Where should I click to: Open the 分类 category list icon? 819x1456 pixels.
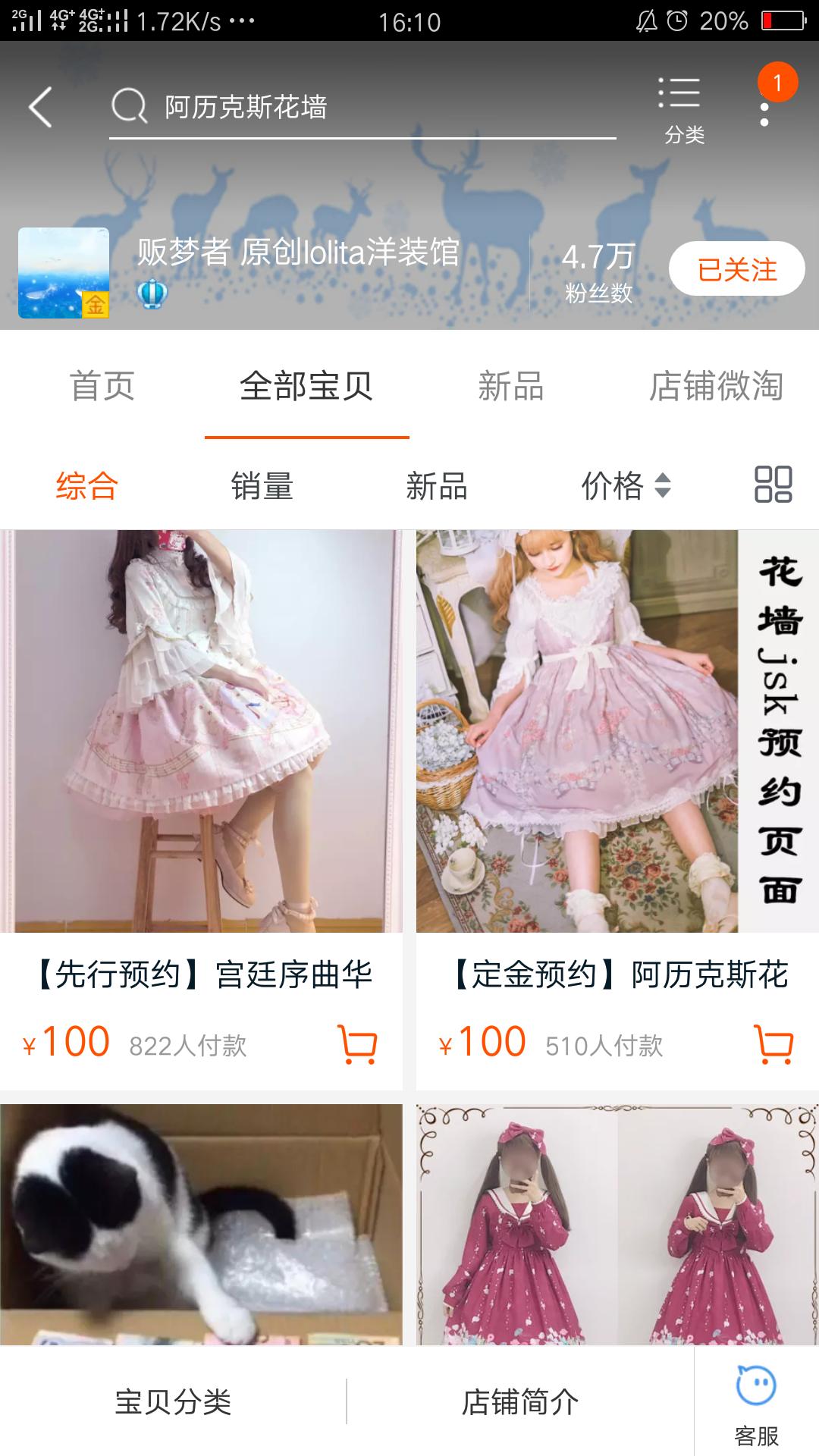pos(681,106)
